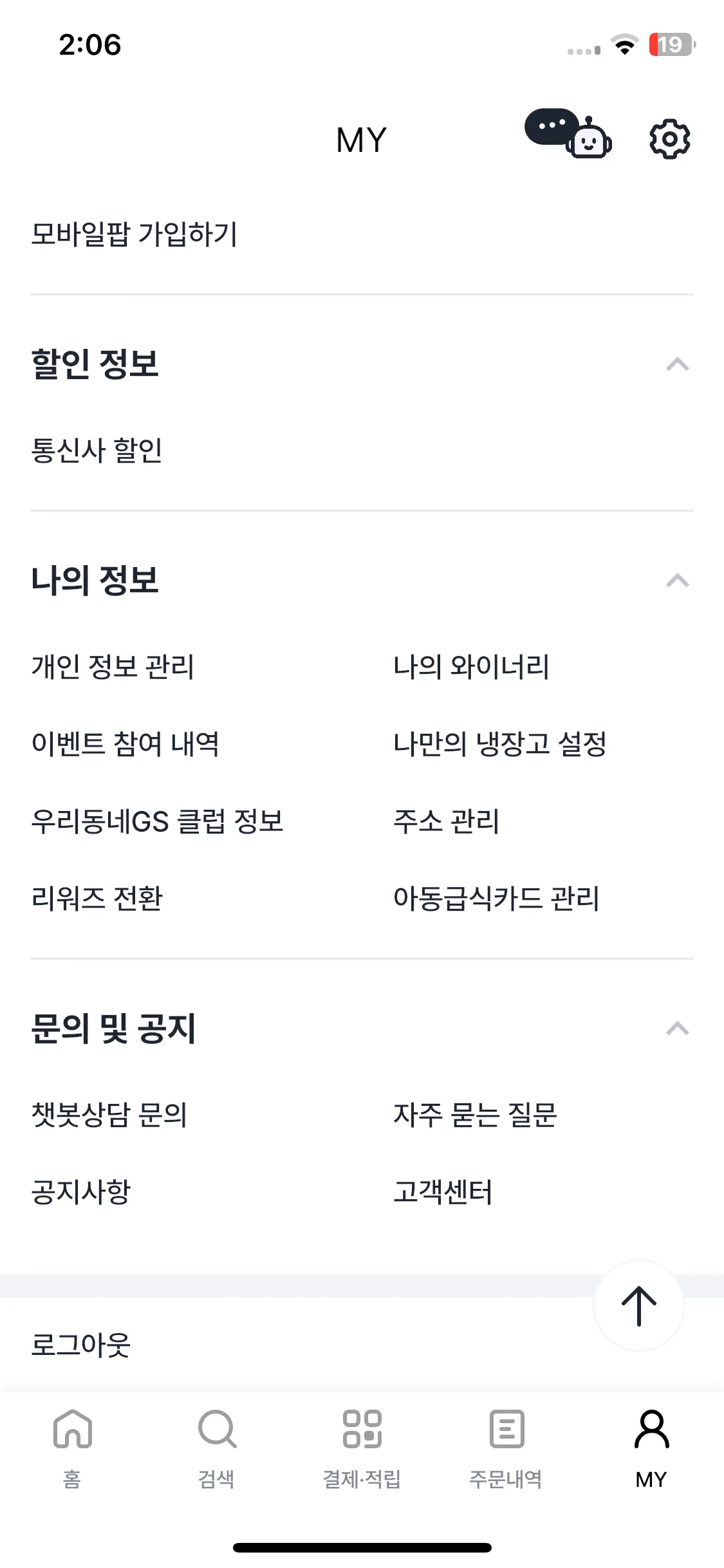
Task: Tap 로그아웃 to log out
Action: 81,1345
